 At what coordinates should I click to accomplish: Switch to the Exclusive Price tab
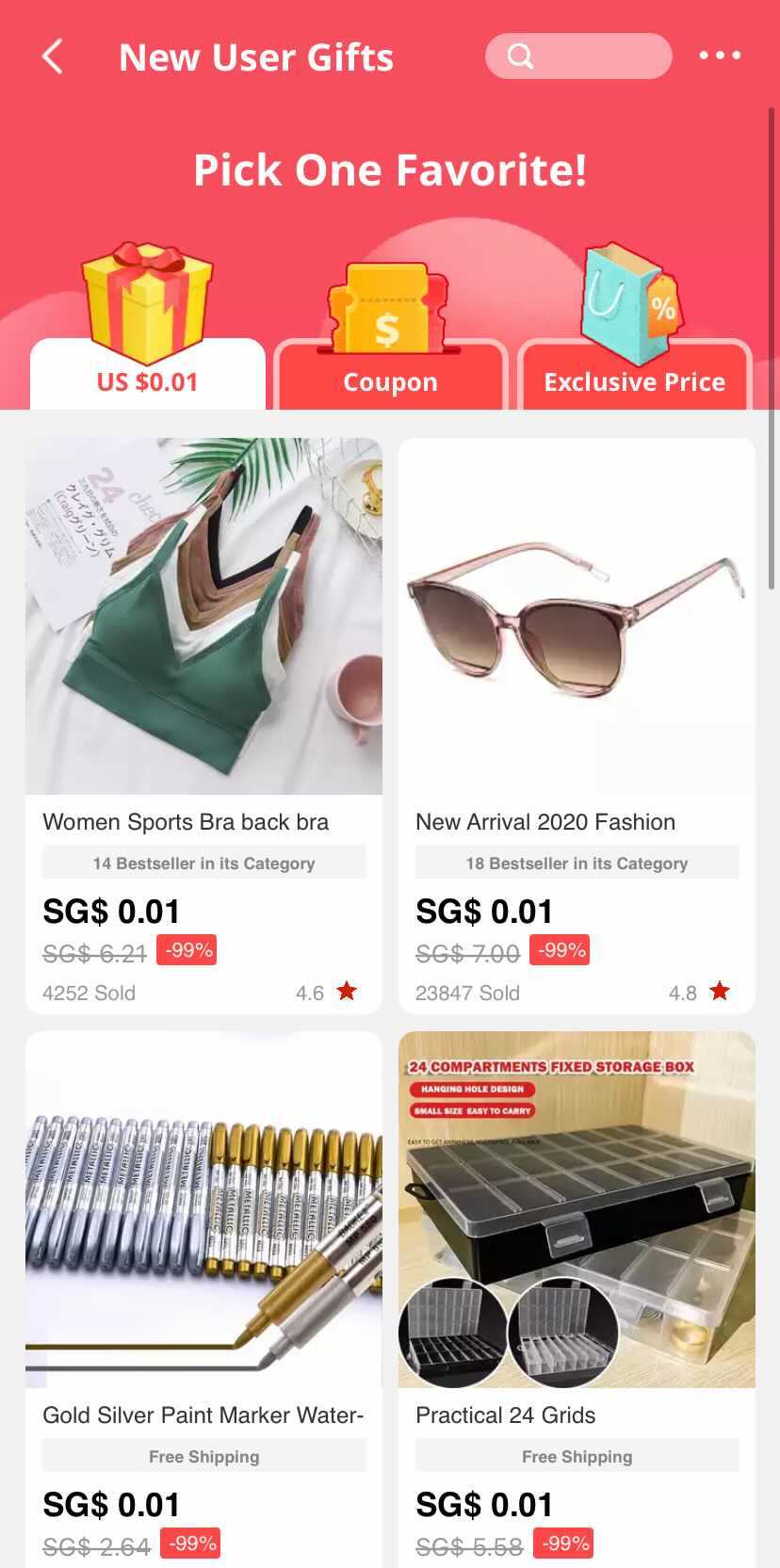pyautogui.click(x=634, y=381)
